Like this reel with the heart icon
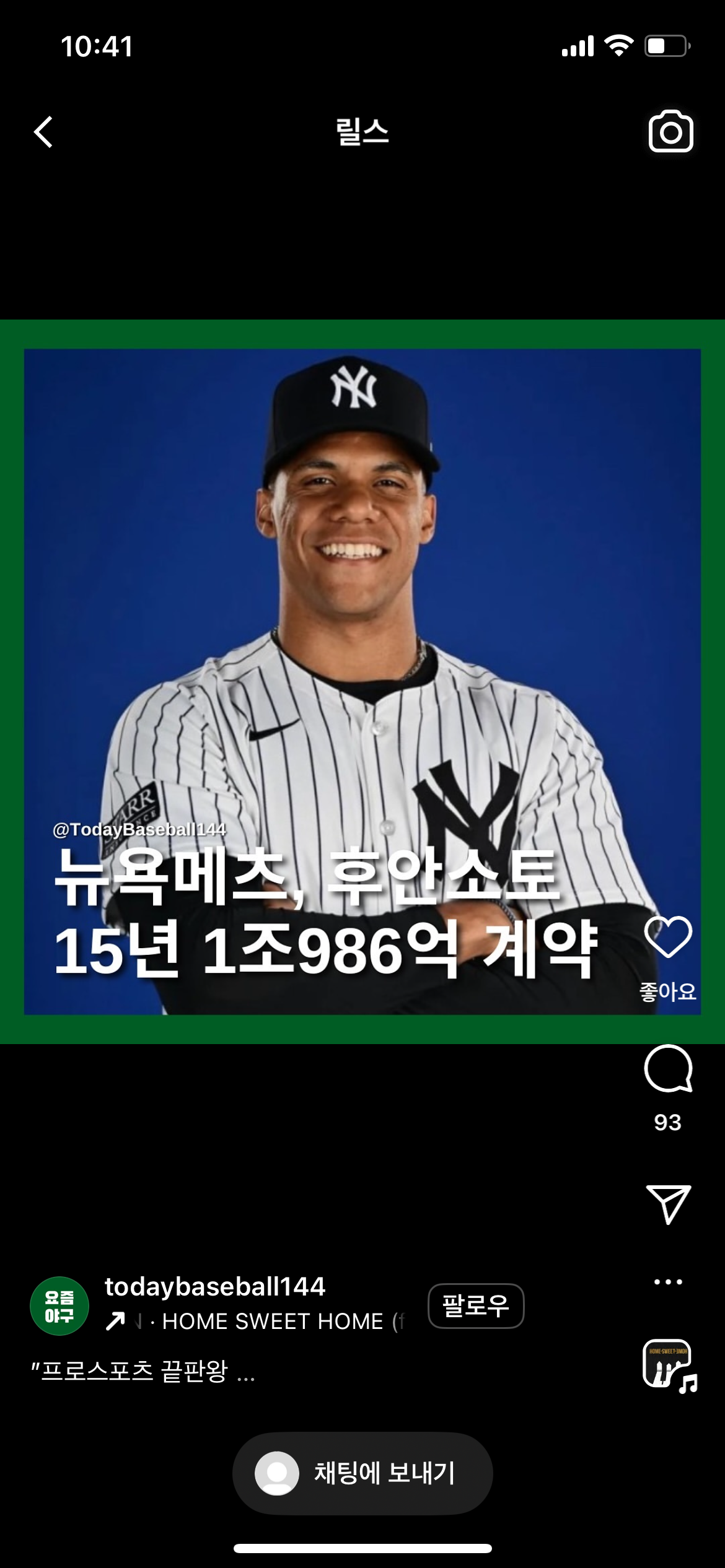Screen dimensions: 725x1568 668,936
